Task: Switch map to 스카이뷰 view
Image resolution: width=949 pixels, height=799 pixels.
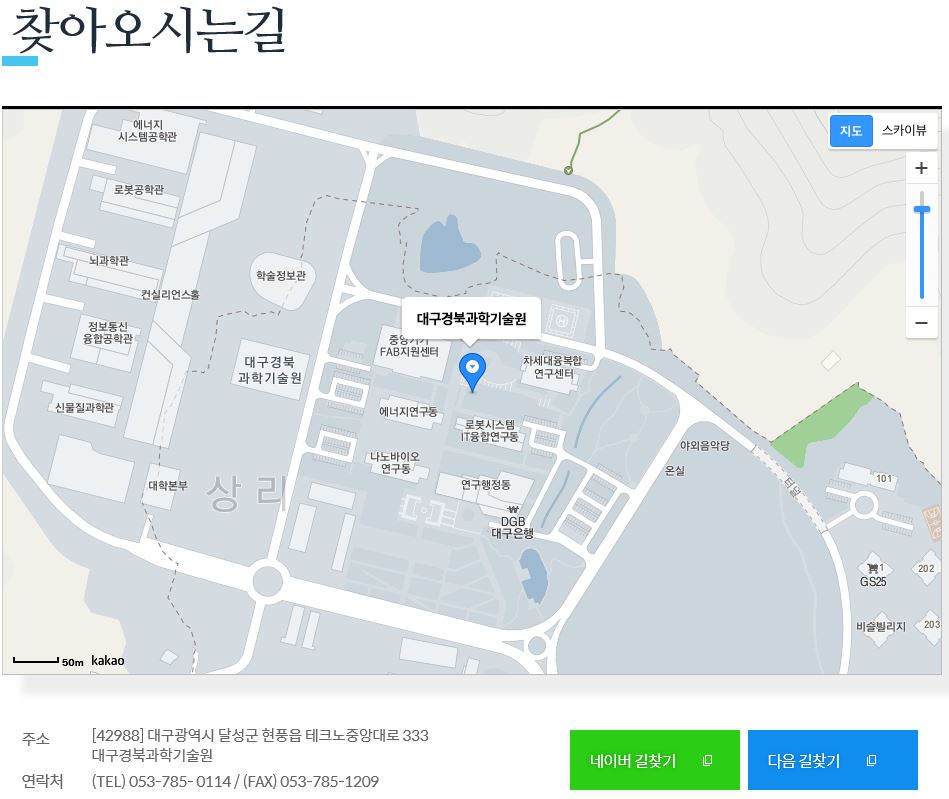Action: click(x=904, y=131)
